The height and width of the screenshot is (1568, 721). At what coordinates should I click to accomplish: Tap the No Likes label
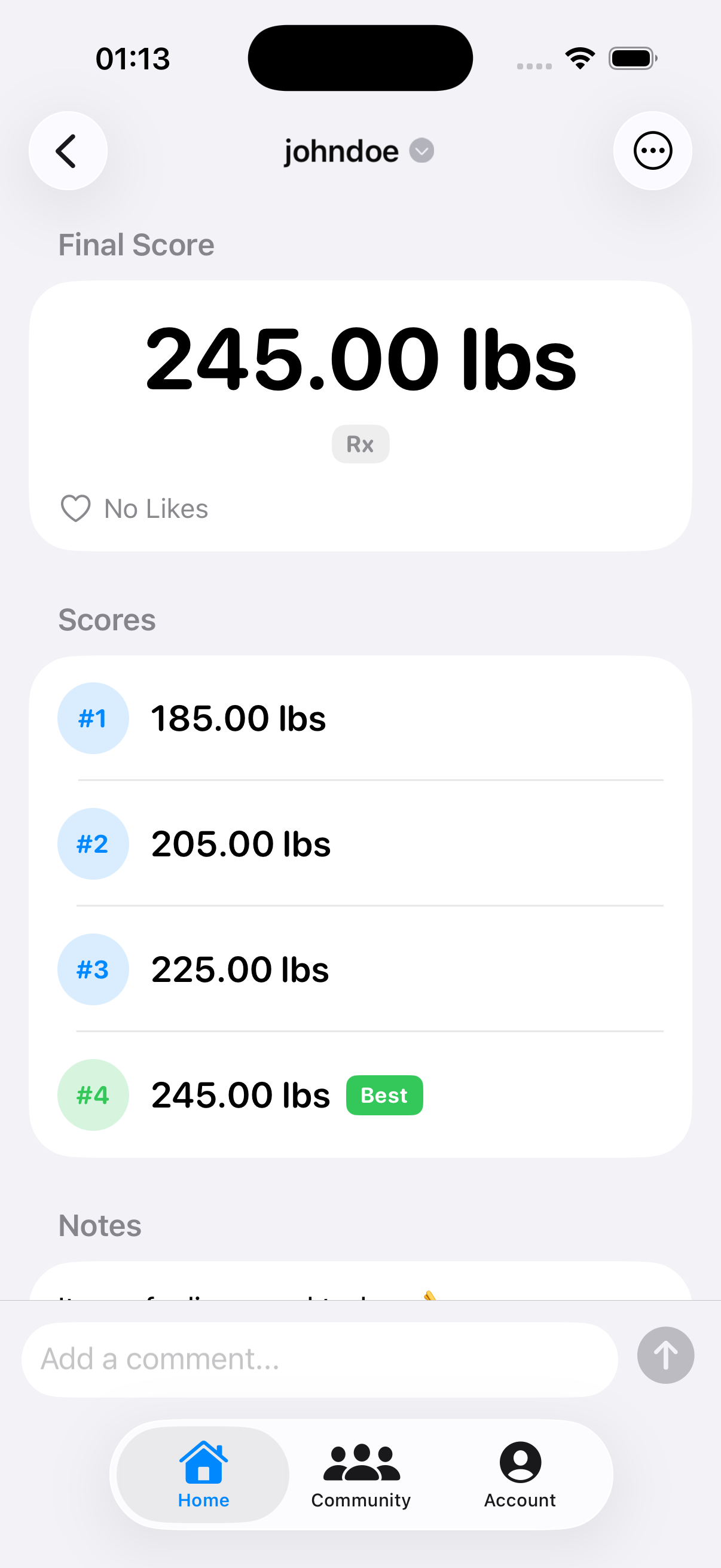(x=155, y=508)
